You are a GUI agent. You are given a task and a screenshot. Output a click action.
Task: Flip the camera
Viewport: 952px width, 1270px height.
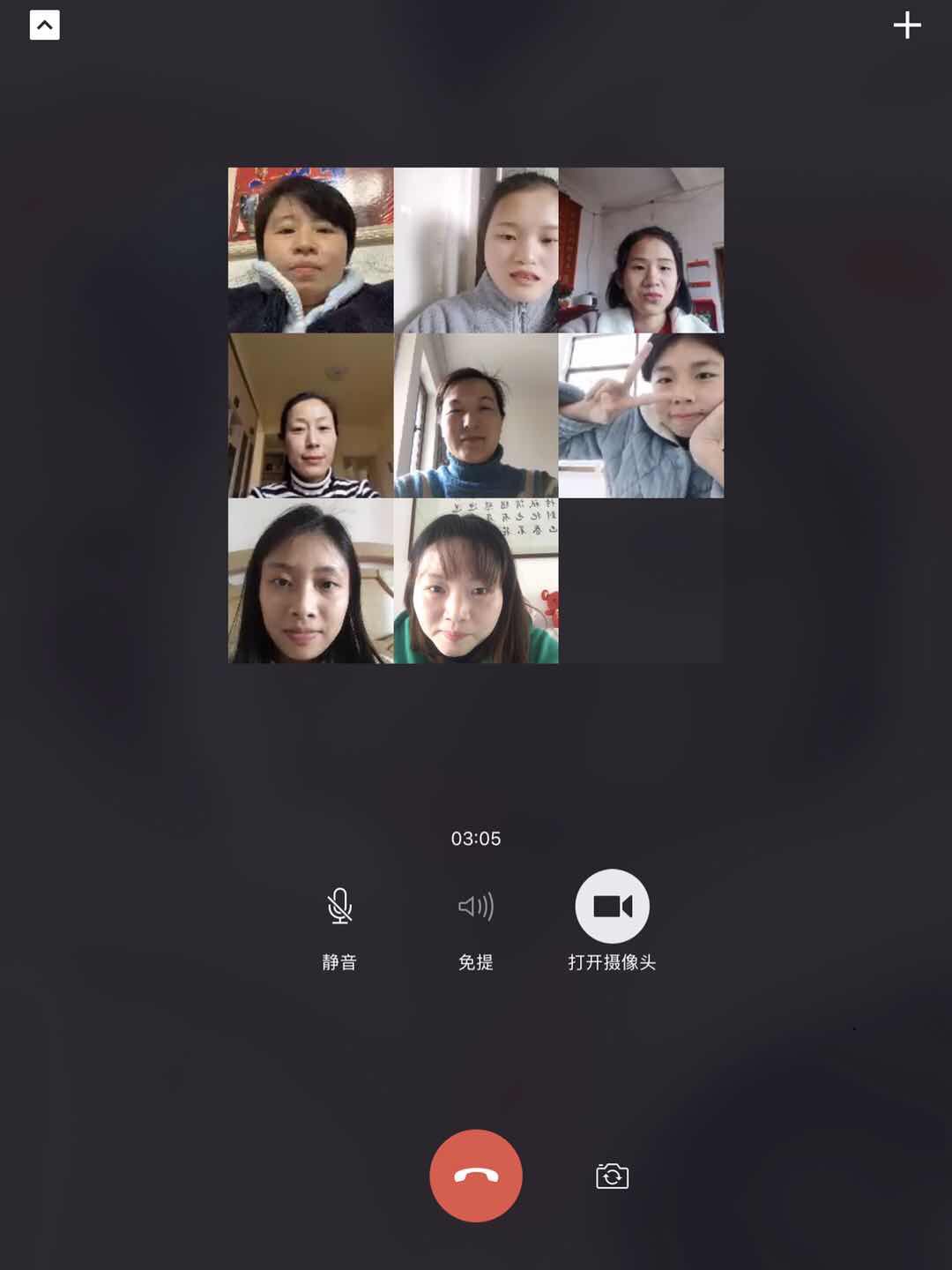pyautogui.click(x=612, y=1177)
